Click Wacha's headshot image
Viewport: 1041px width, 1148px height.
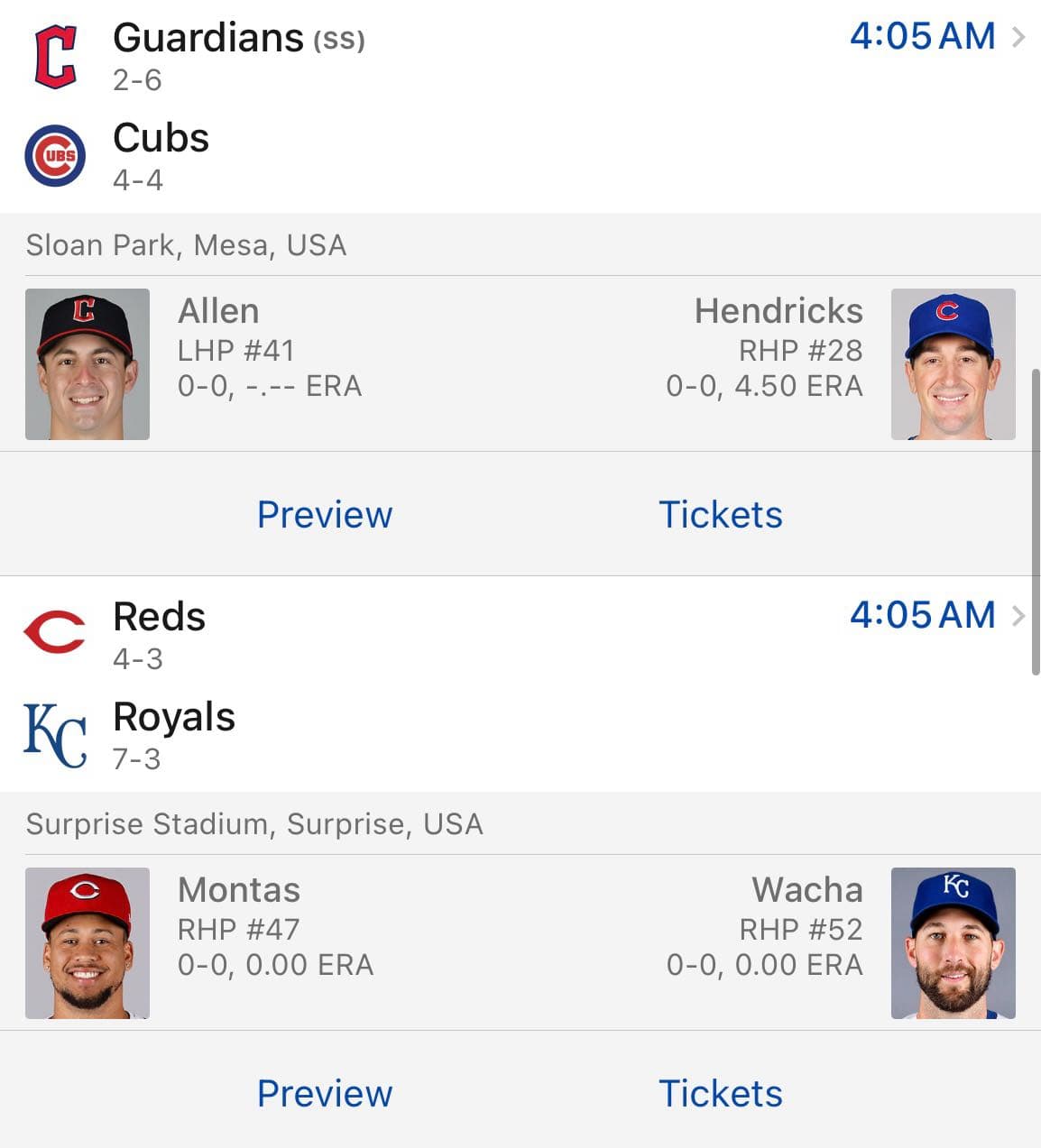click(953, 942)
